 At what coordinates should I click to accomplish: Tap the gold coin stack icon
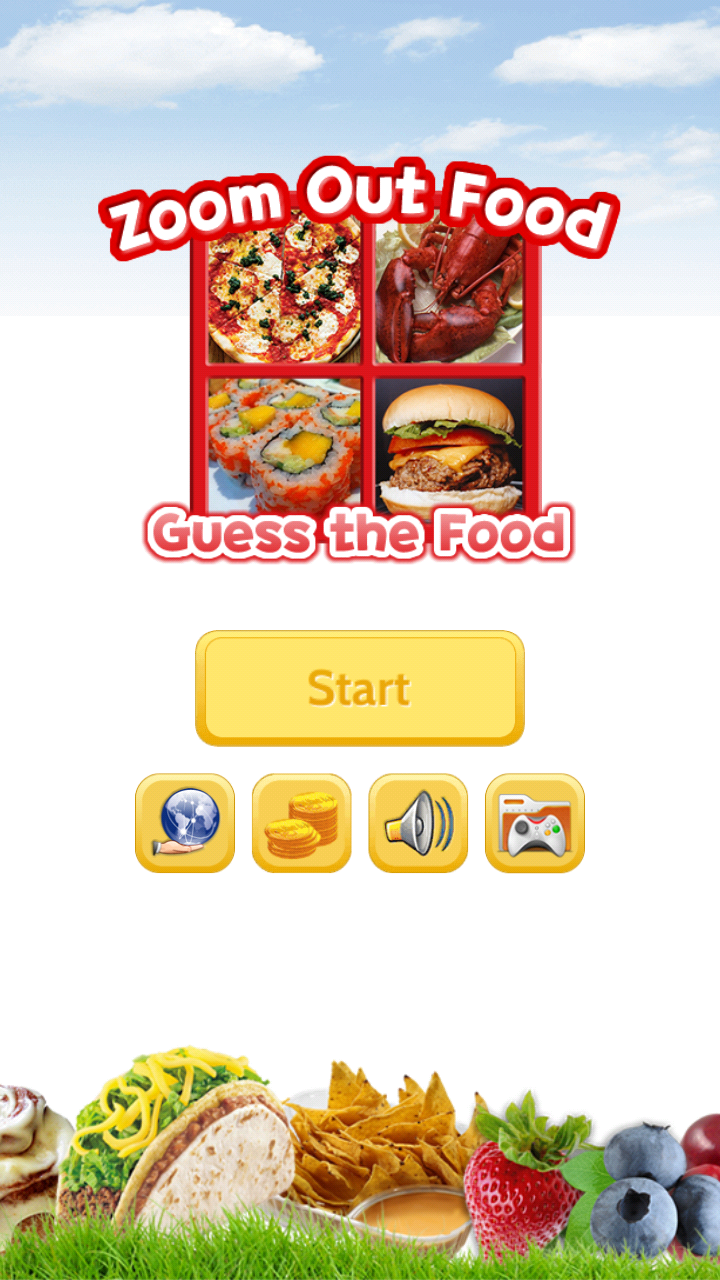tap(302, 822)
